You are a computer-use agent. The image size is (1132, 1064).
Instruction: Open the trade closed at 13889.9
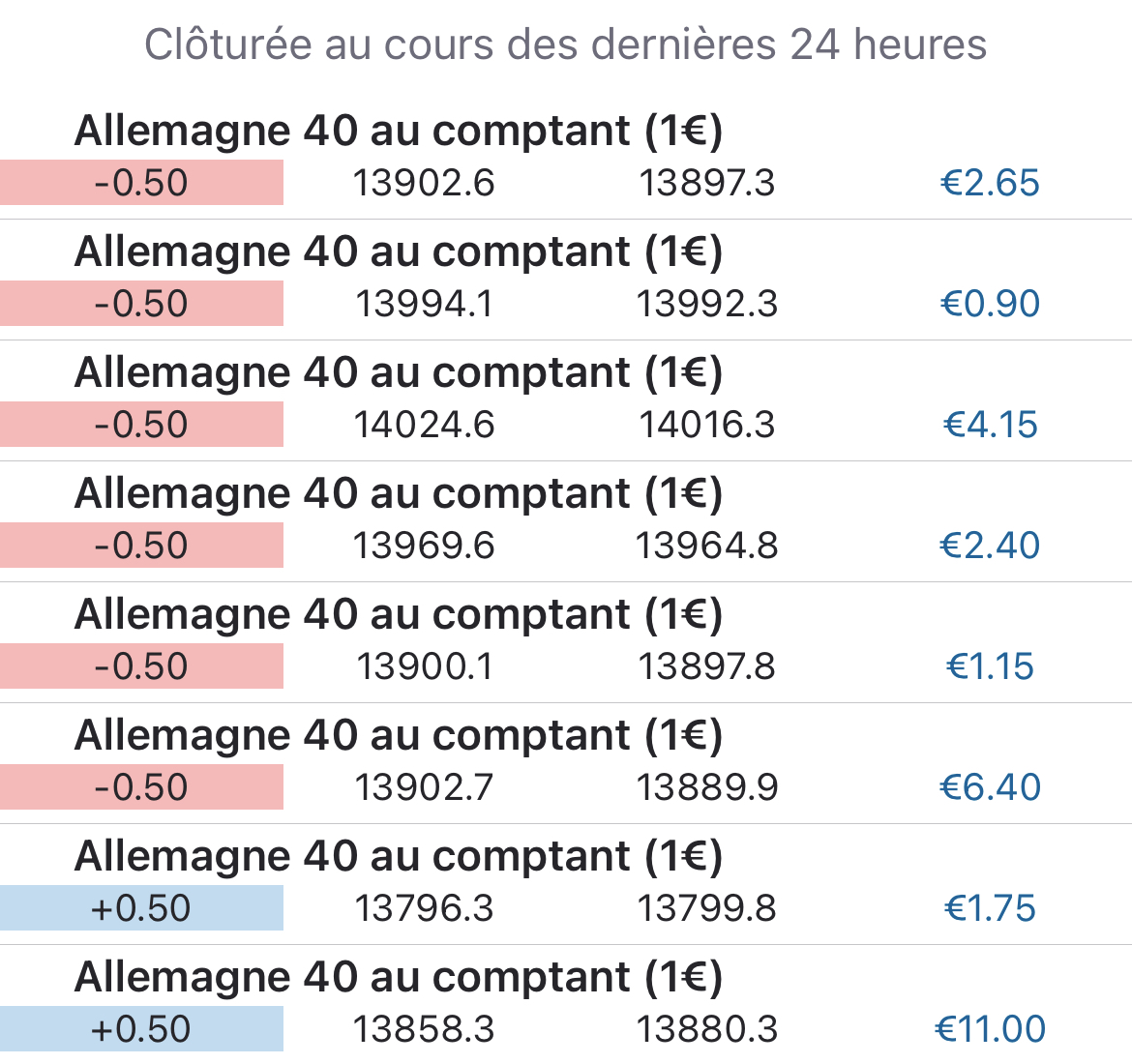(x=566, y=764)
